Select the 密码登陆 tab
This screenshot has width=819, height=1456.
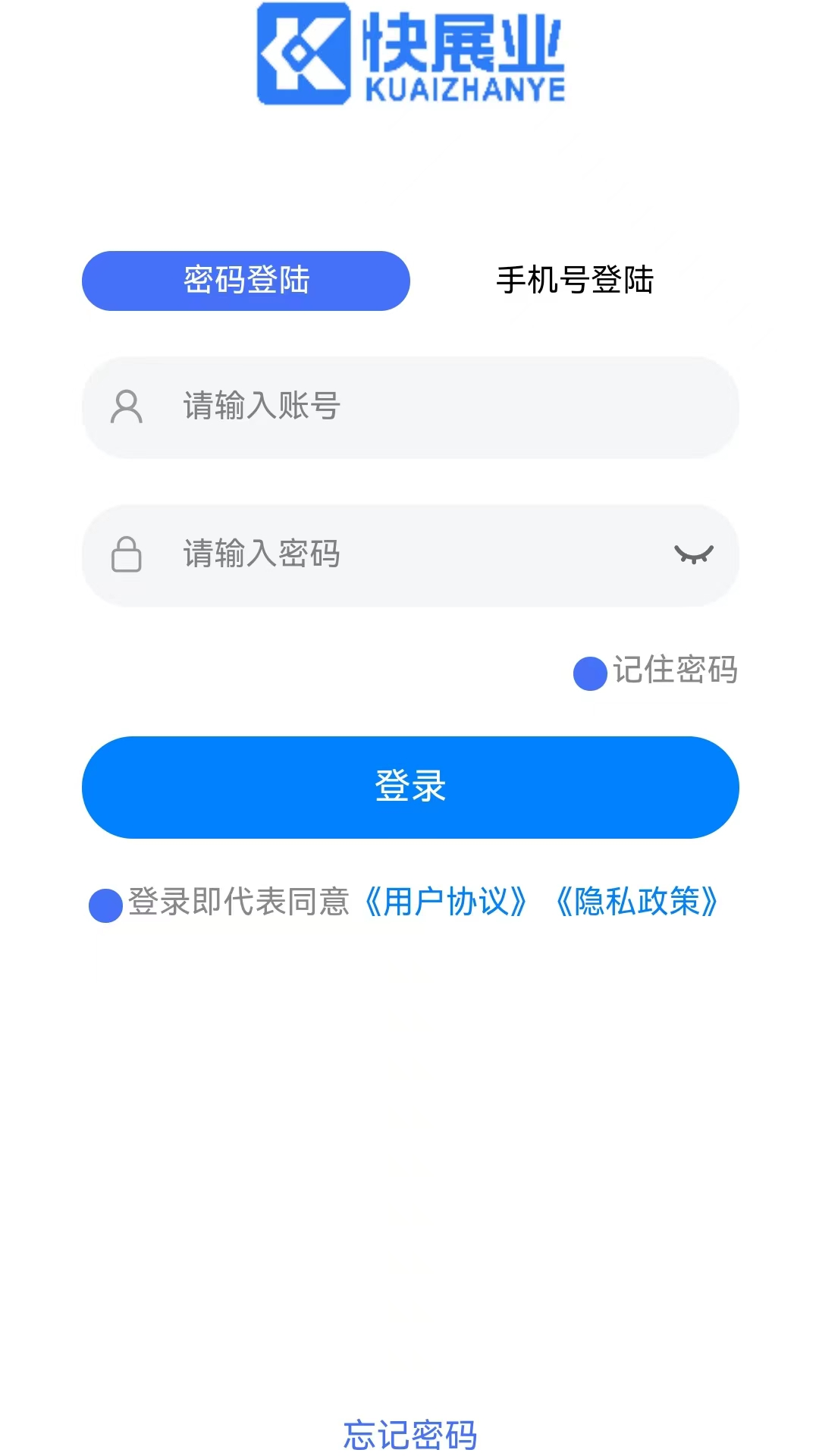pyautogui.click(x=246, y=280)
